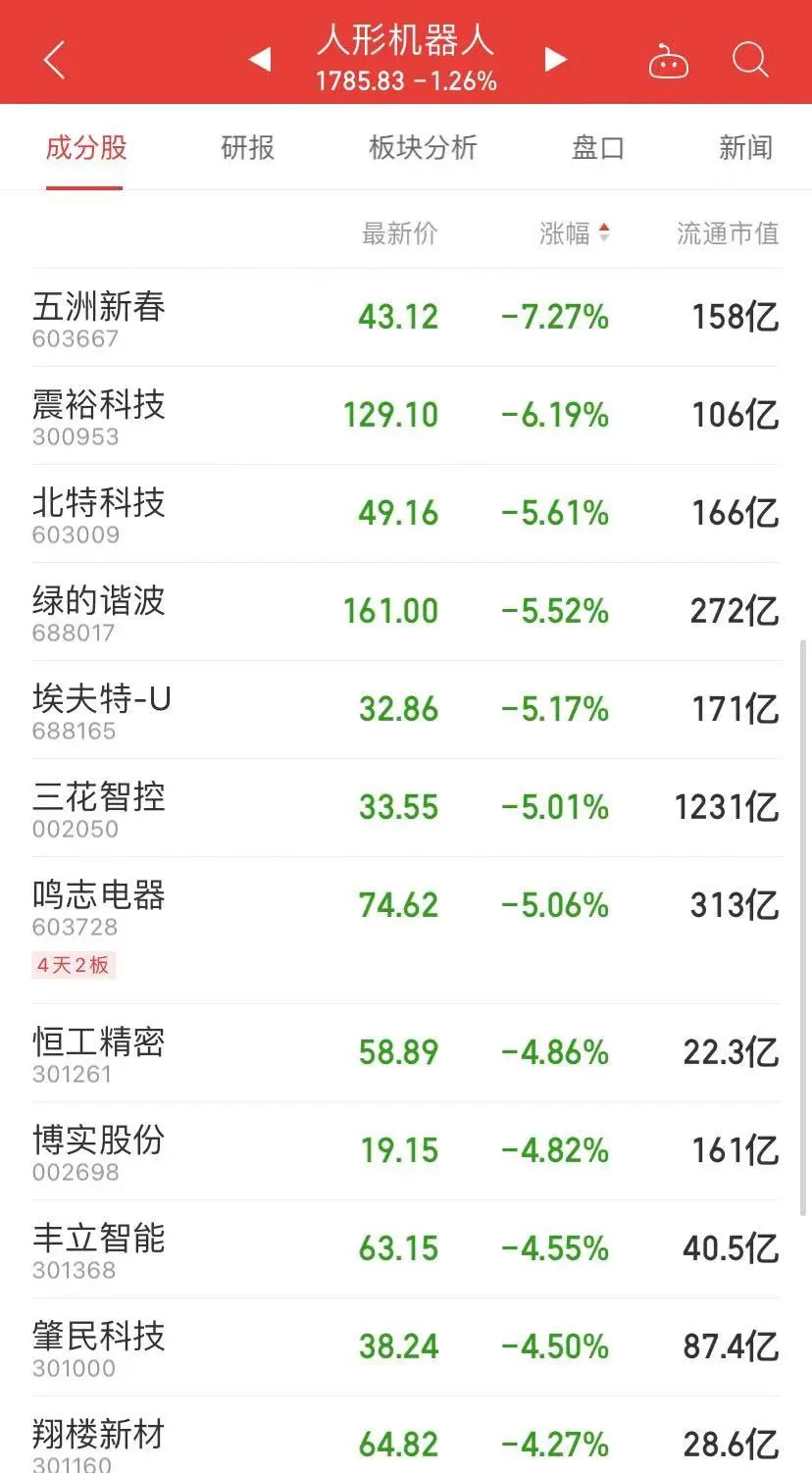Open 绿的谐波 stock row
This screenshot has width=812, height=1473.
point(98,611)
